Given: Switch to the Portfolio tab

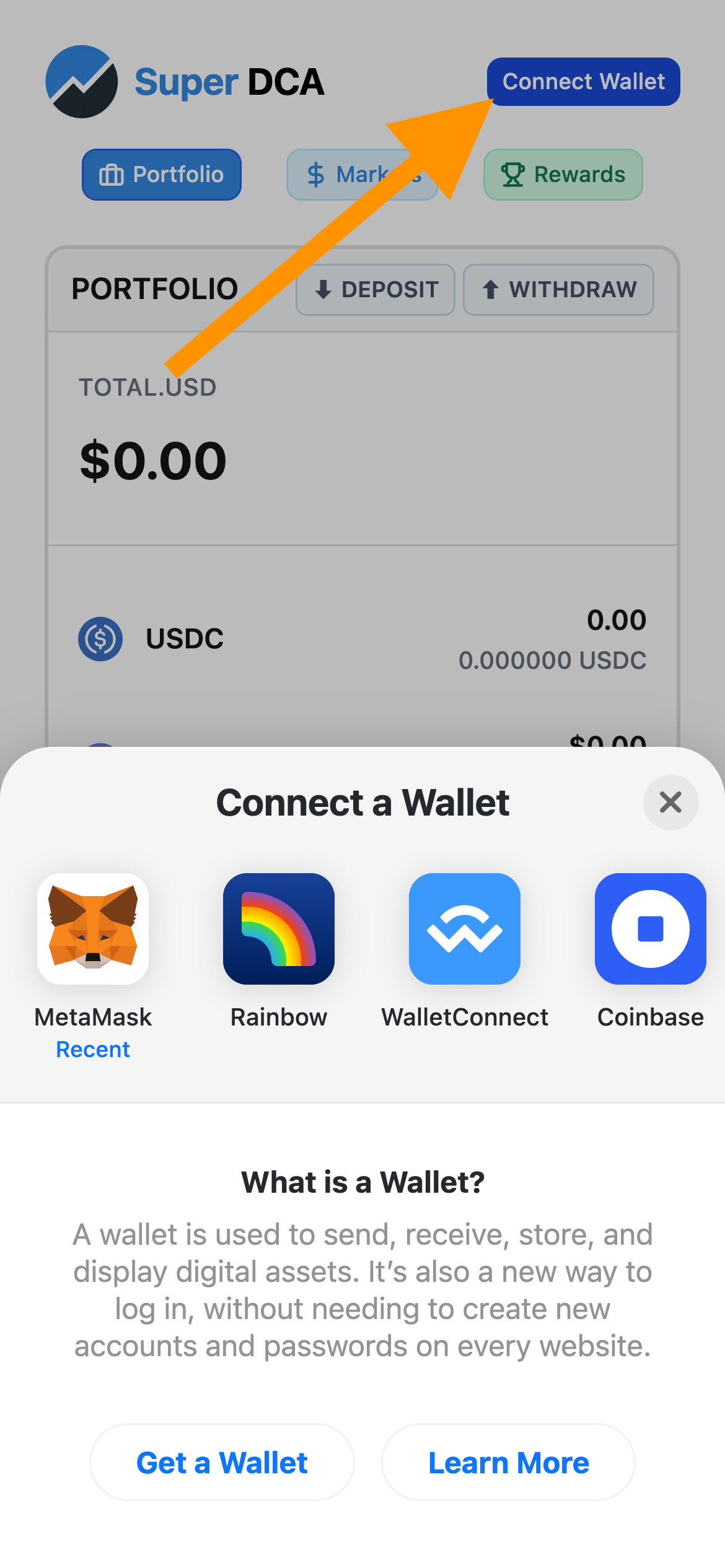Looking at the screenshot, I should click(162, 175).
